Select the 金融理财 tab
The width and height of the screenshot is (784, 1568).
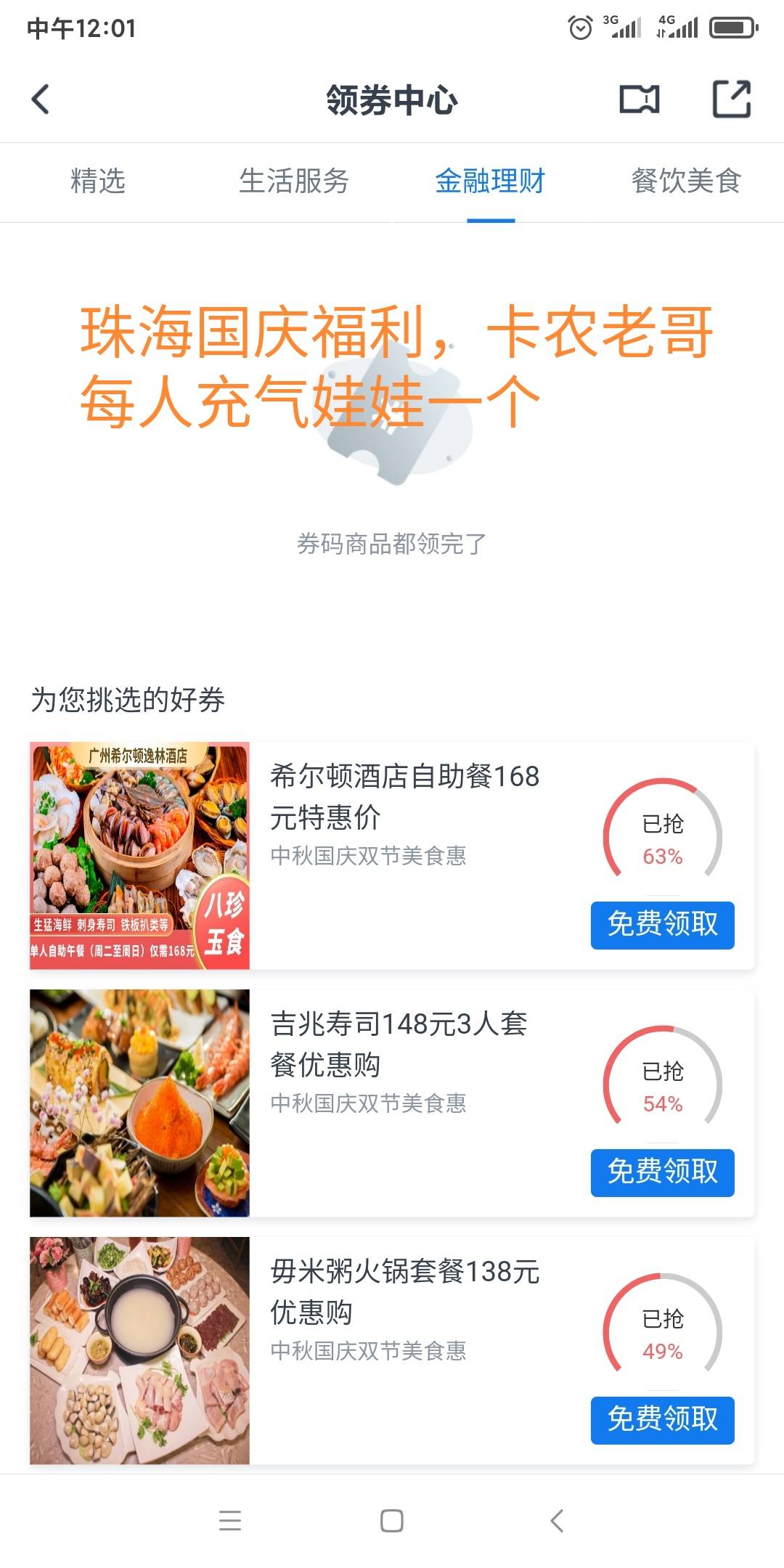coord(490,181)
